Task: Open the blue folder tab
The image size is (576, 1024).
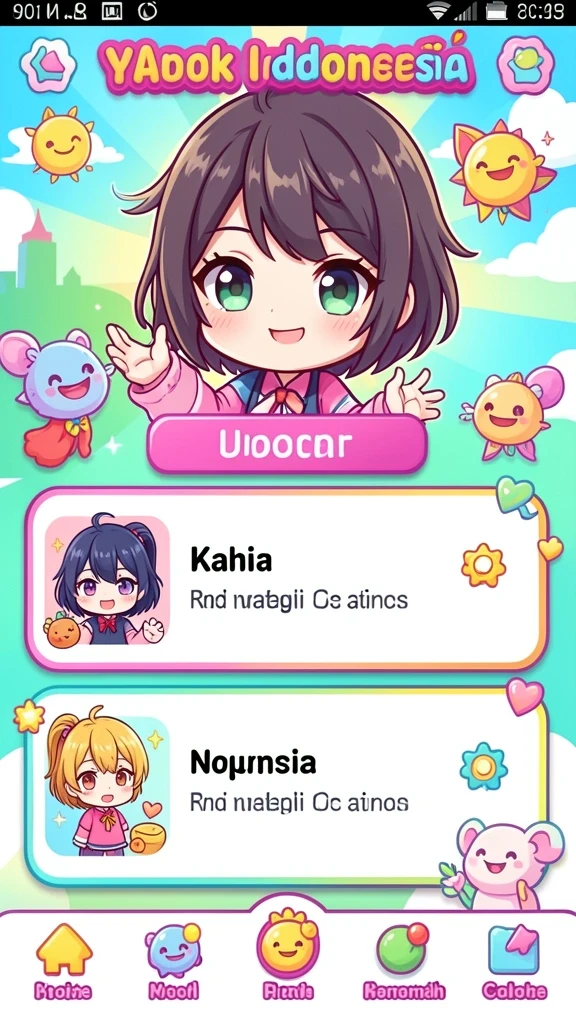Action: (x=514, y=962)
